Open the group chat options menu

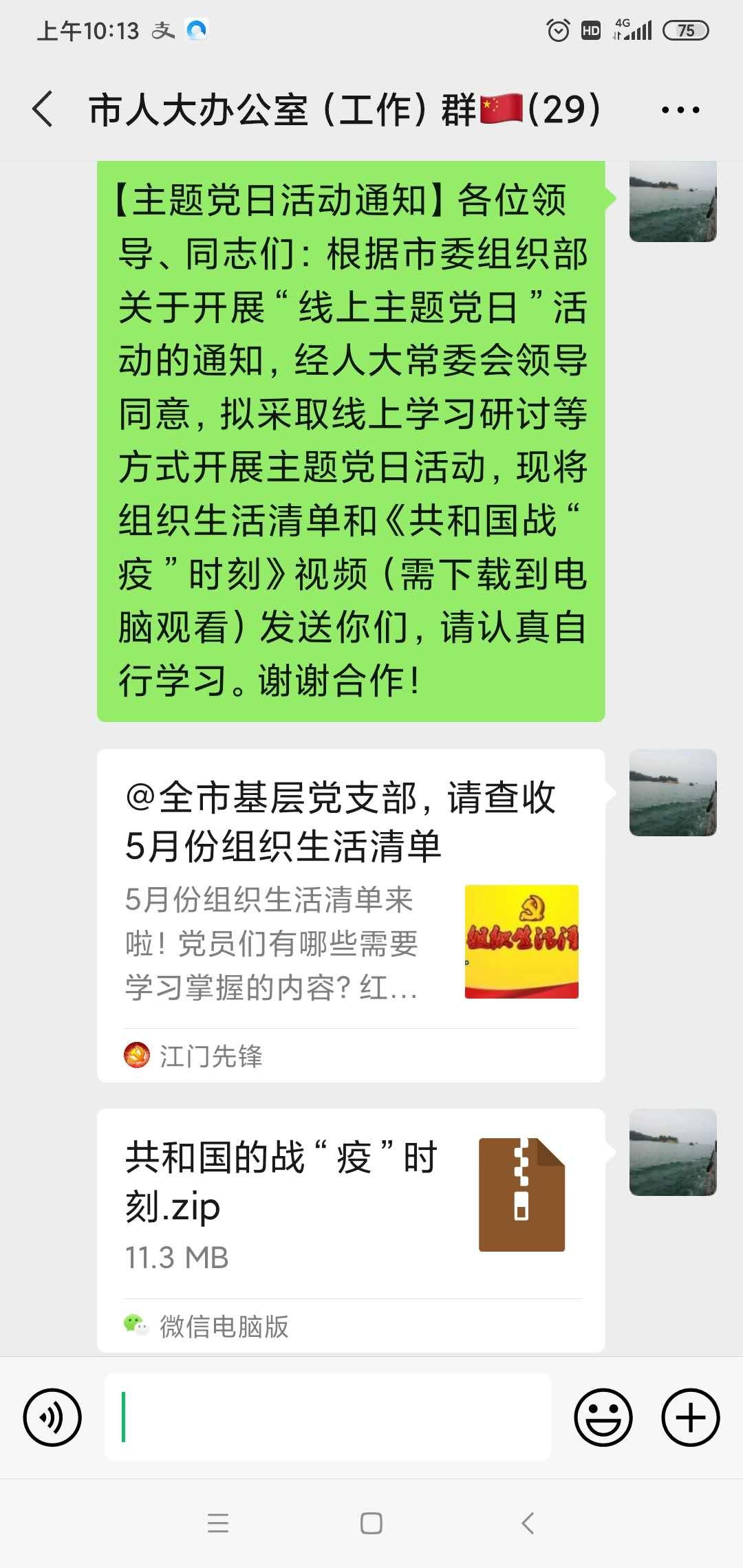(x=680, y=110)
